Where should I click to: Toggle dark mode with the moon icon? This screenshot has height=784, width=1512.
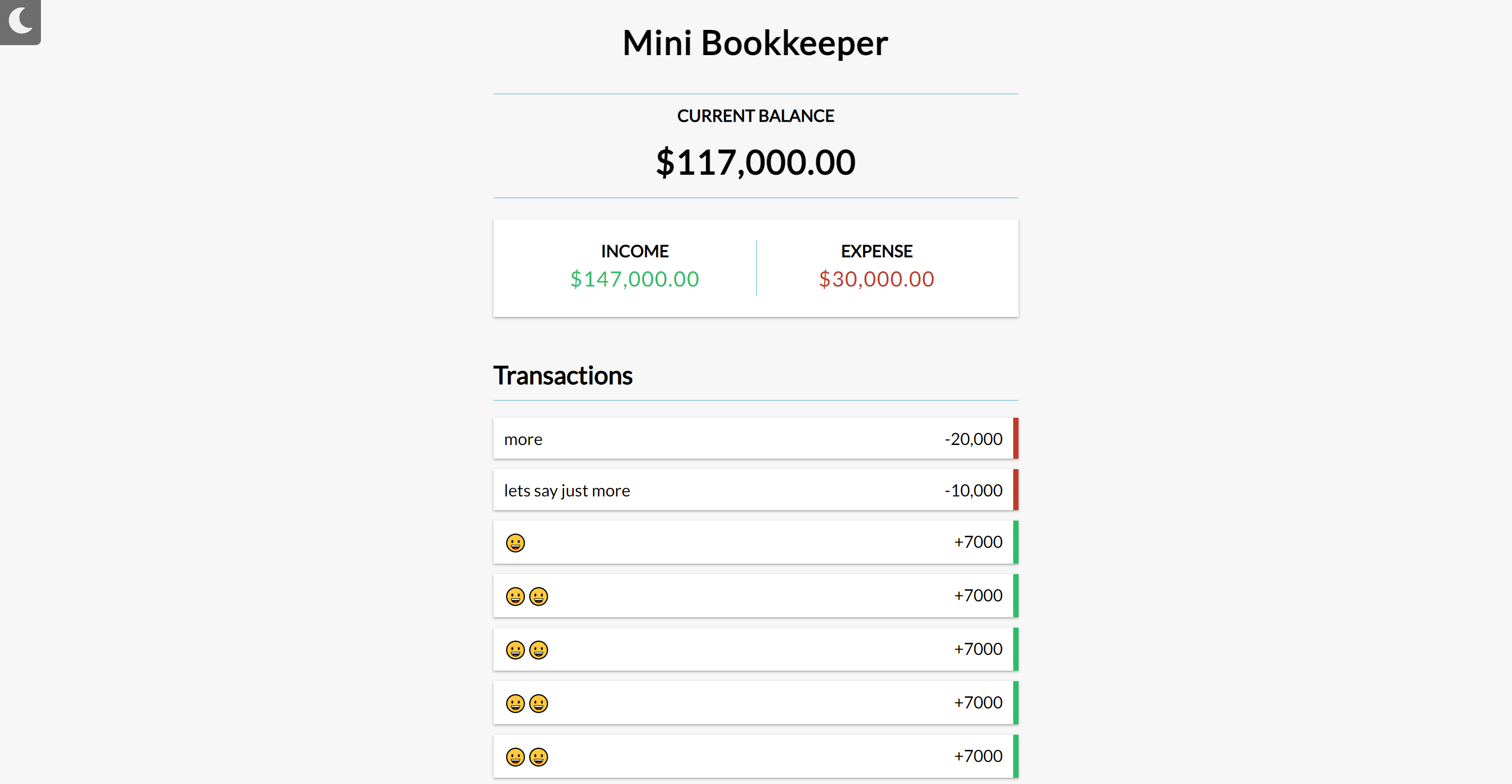pos(20,20)
